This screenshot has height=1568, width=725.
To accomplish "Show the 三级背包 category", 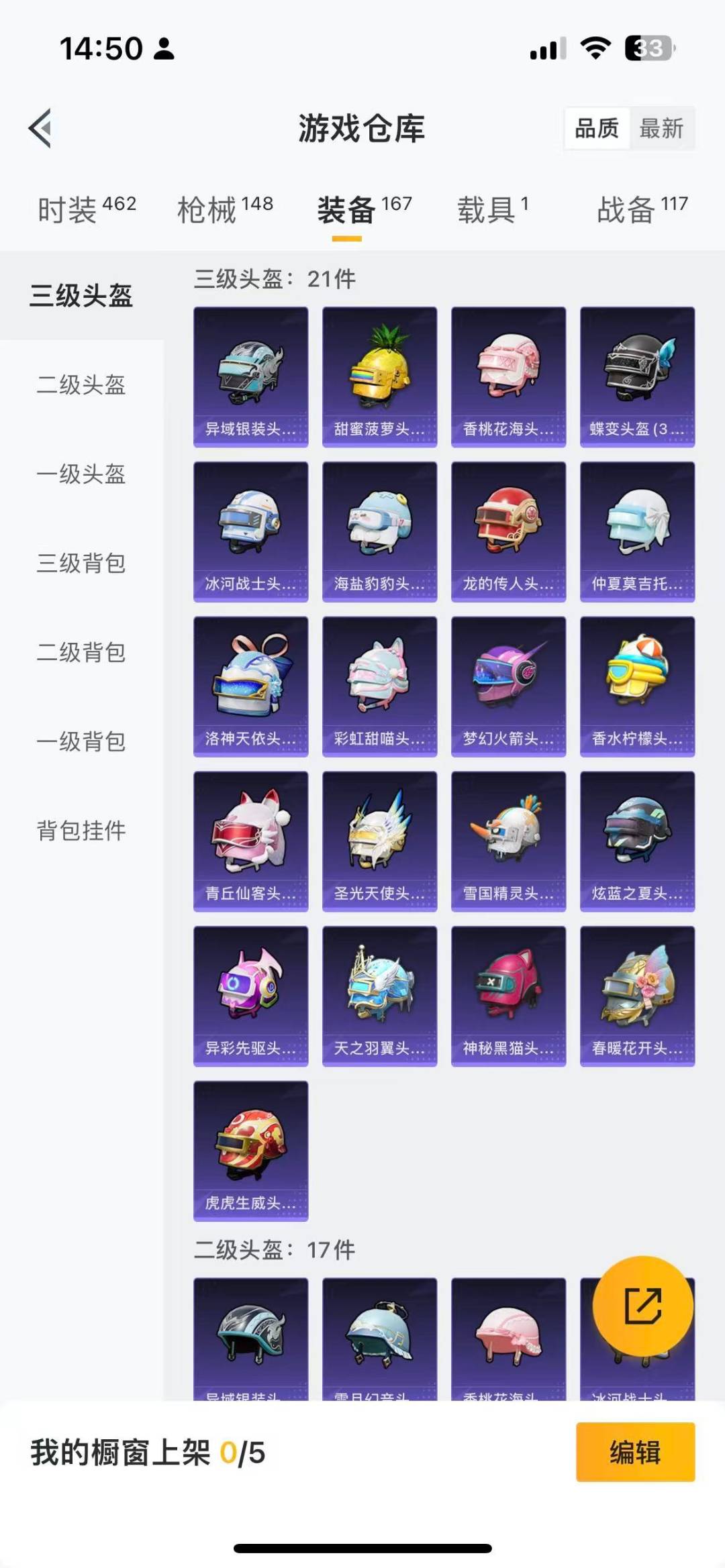I will [81, 564].
